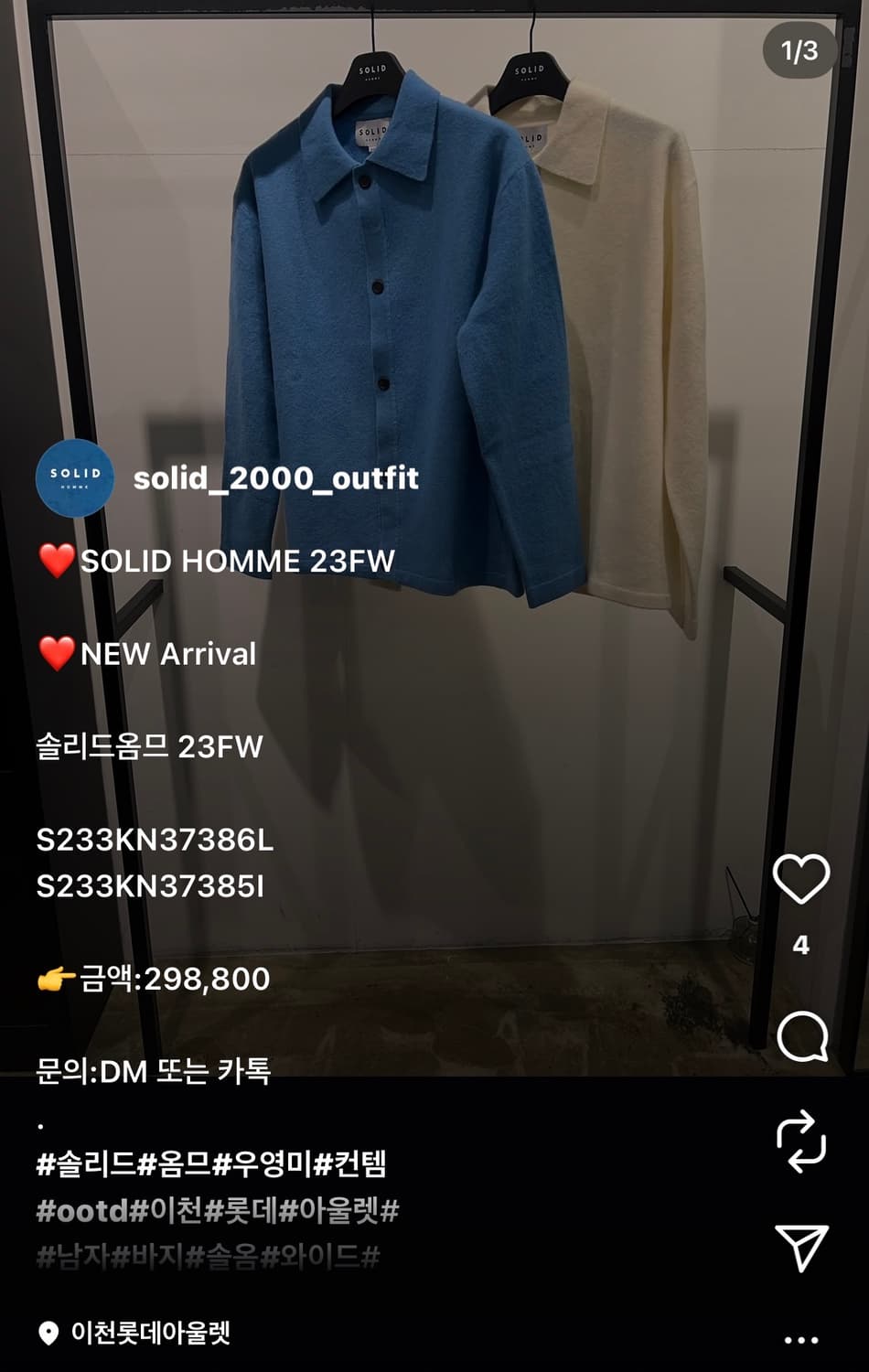Share the post via the paper plane icon
The height and width of the screenshot is (1372, 869).
[801, 1246]
